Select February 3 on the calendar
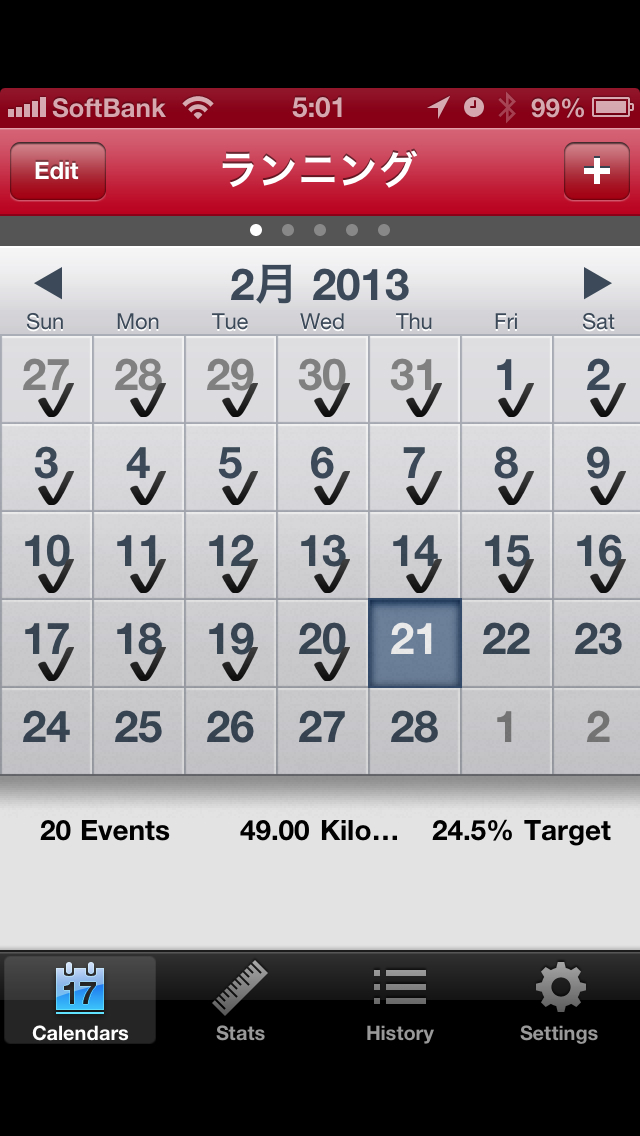The width and height of the screenshot is (640, 1136). pyautogui.click(x=46, y=467)
